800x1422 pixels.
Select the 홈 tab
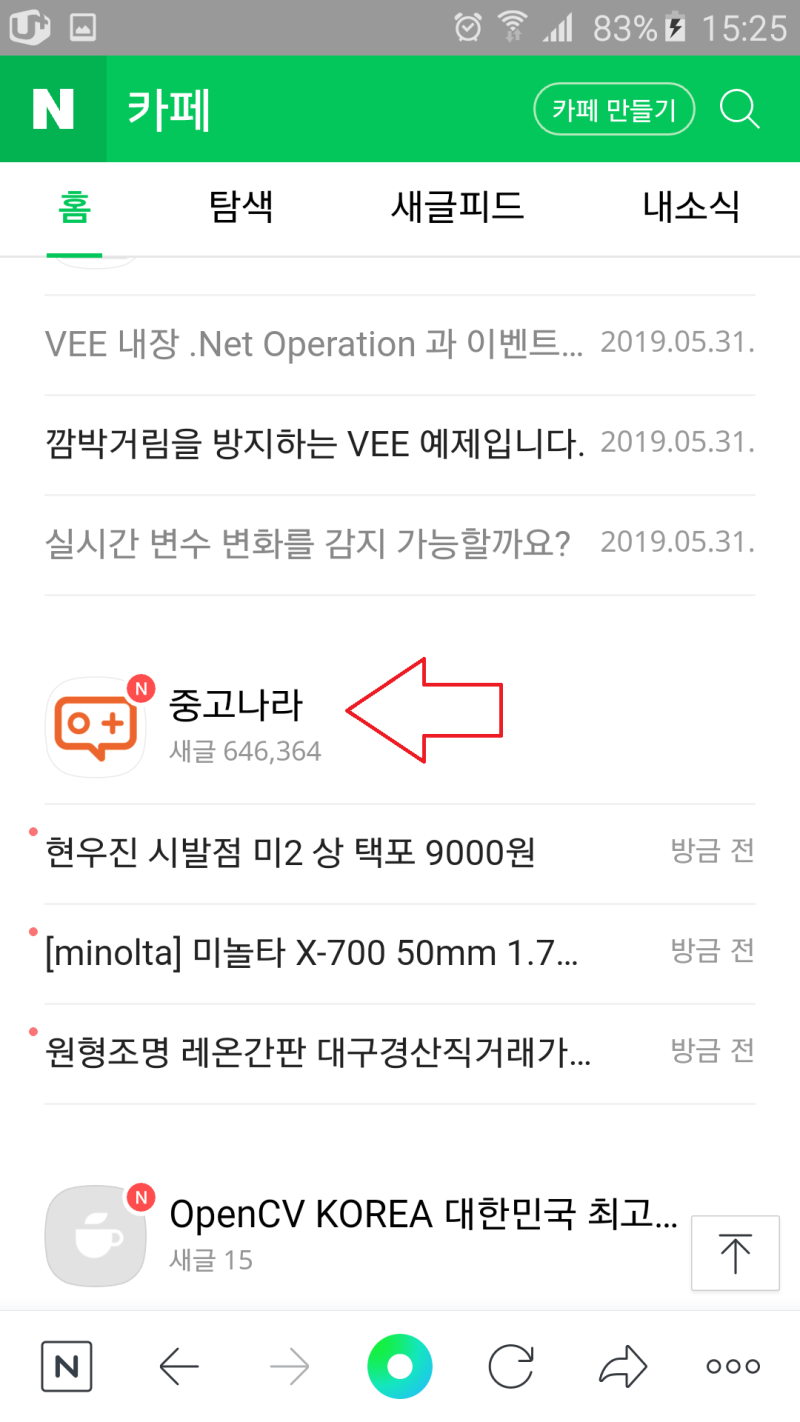(74, 207)
